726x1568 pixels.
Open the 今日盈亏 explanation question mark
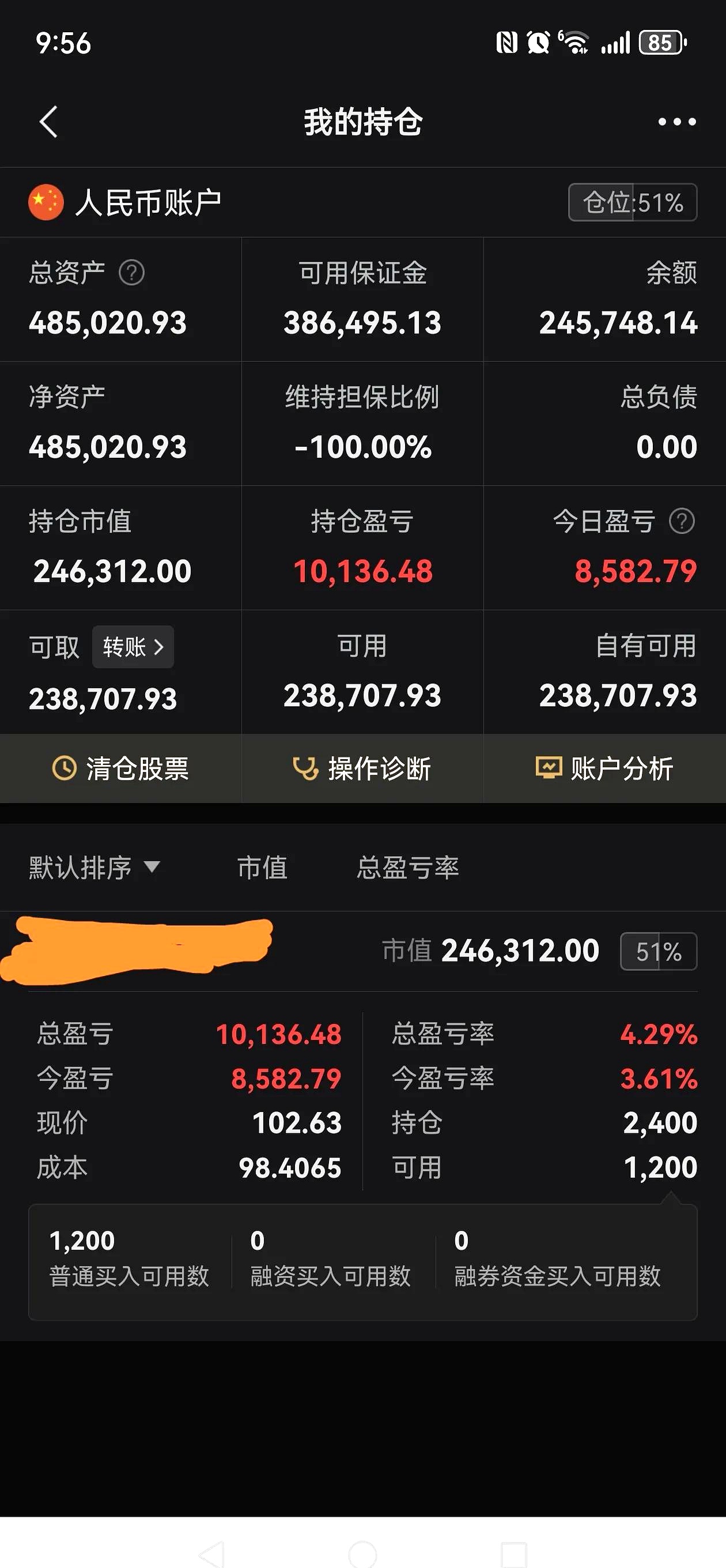point(682,521)
